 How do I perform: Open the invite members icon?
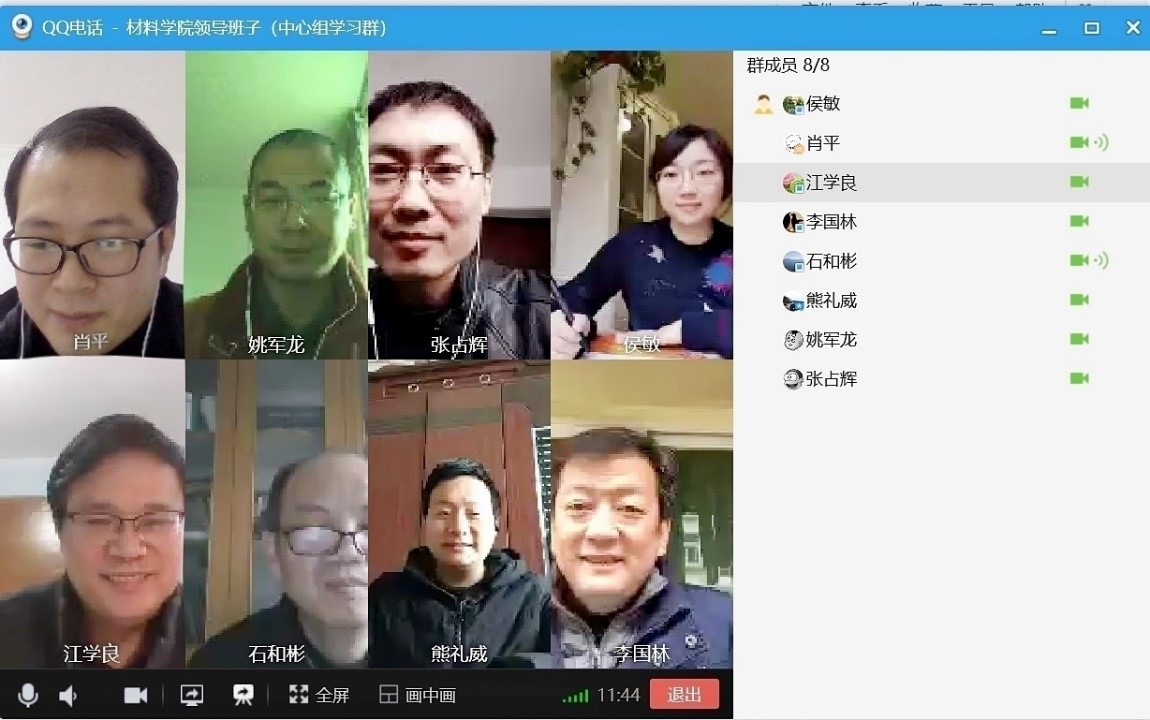click(243, 695)
